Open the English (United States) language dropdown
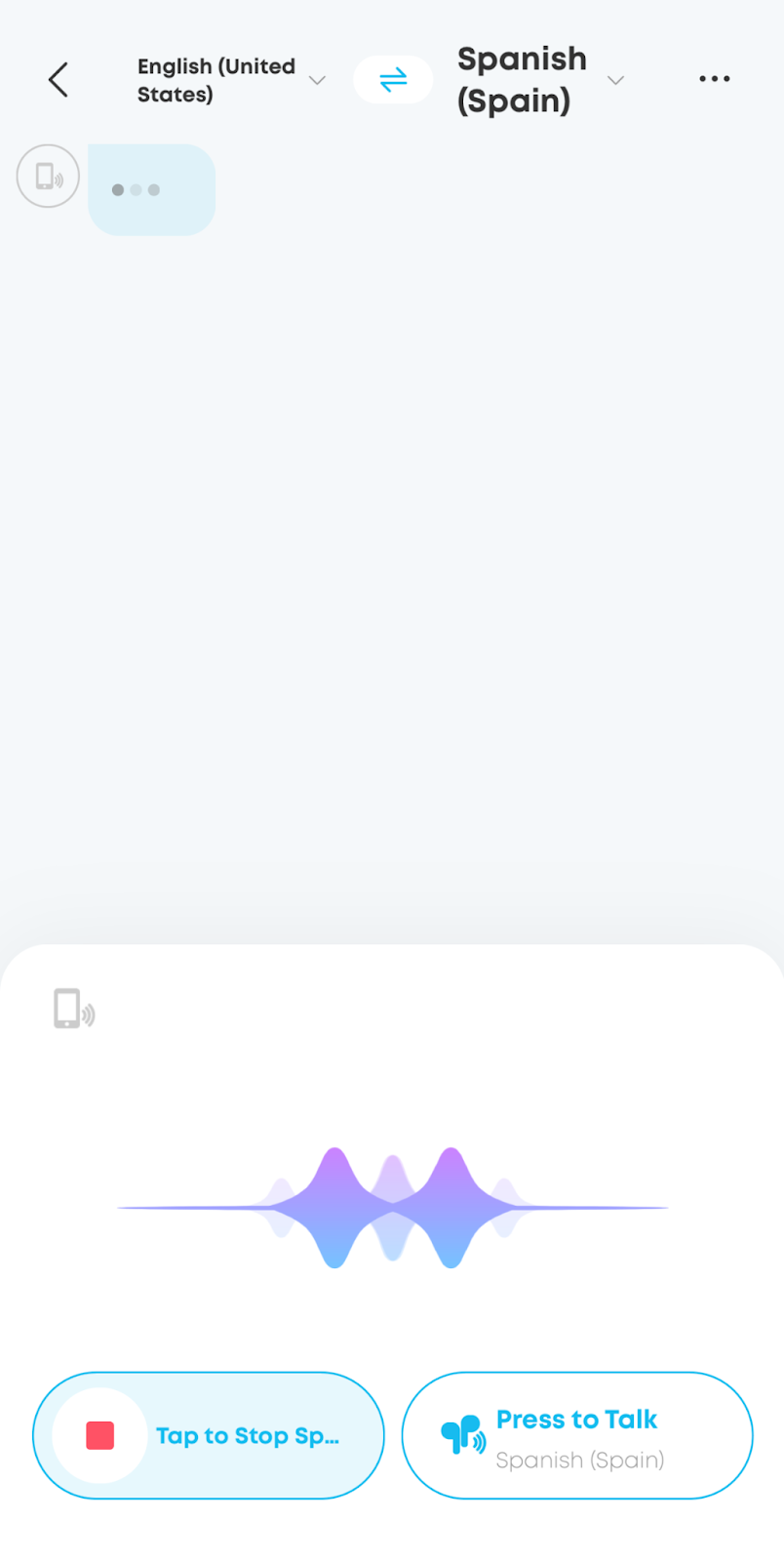Image resolution: width=784 pixels, height=1561 pixels. coord(230,80)
